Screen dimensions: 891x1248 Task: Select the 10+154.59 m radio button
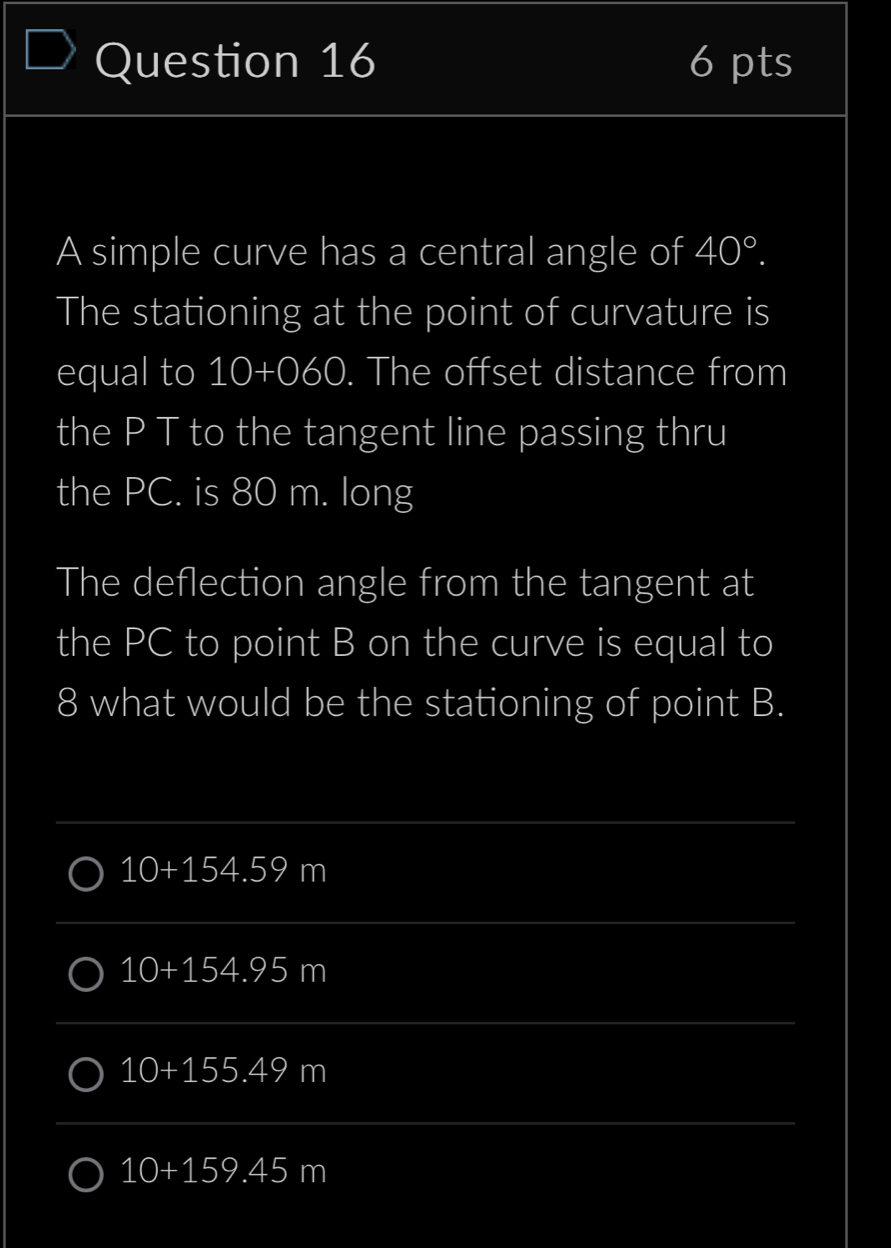85,873
